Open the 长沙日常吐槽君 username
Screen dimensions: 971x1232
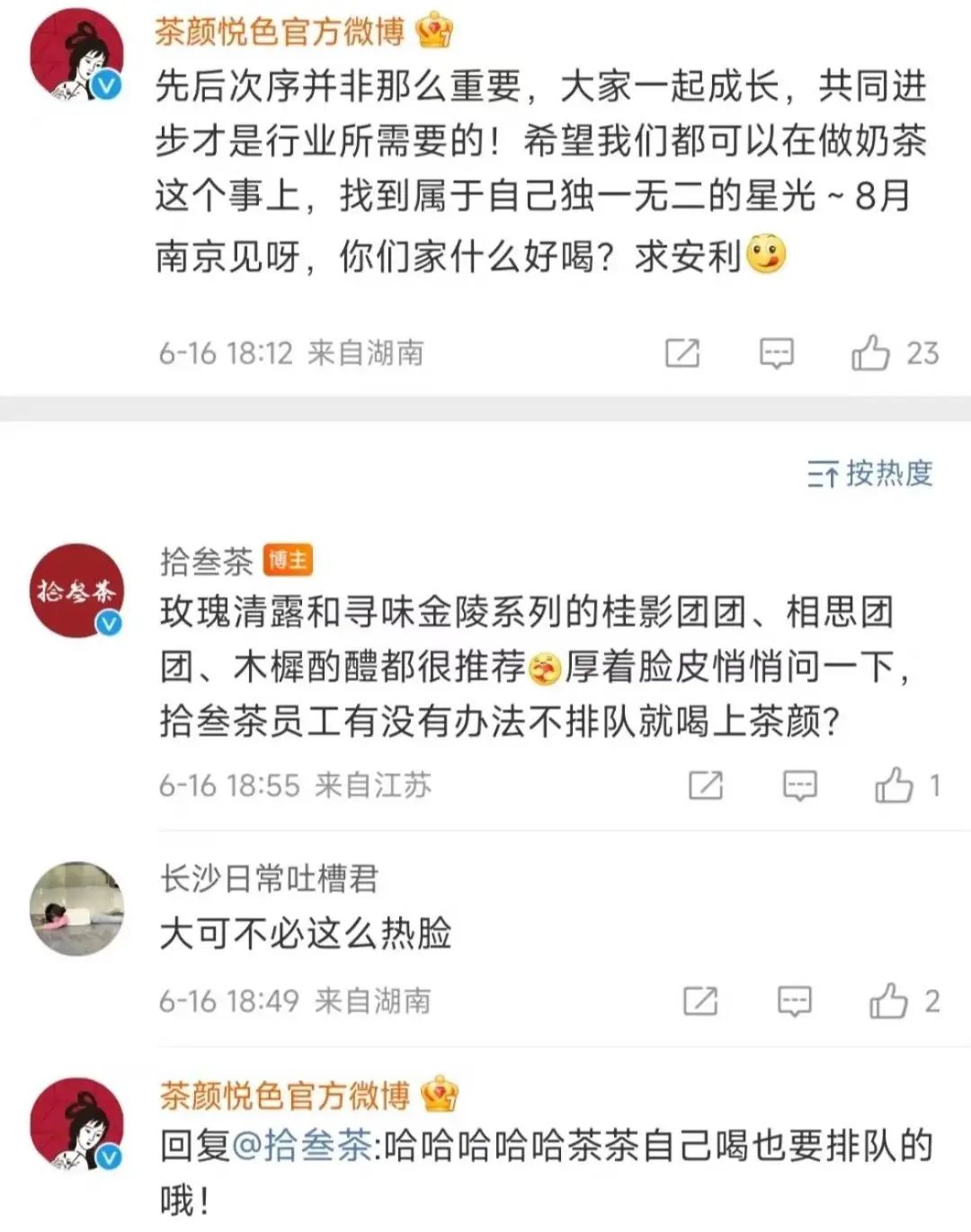pyautogui.click(x=269, y=878)
